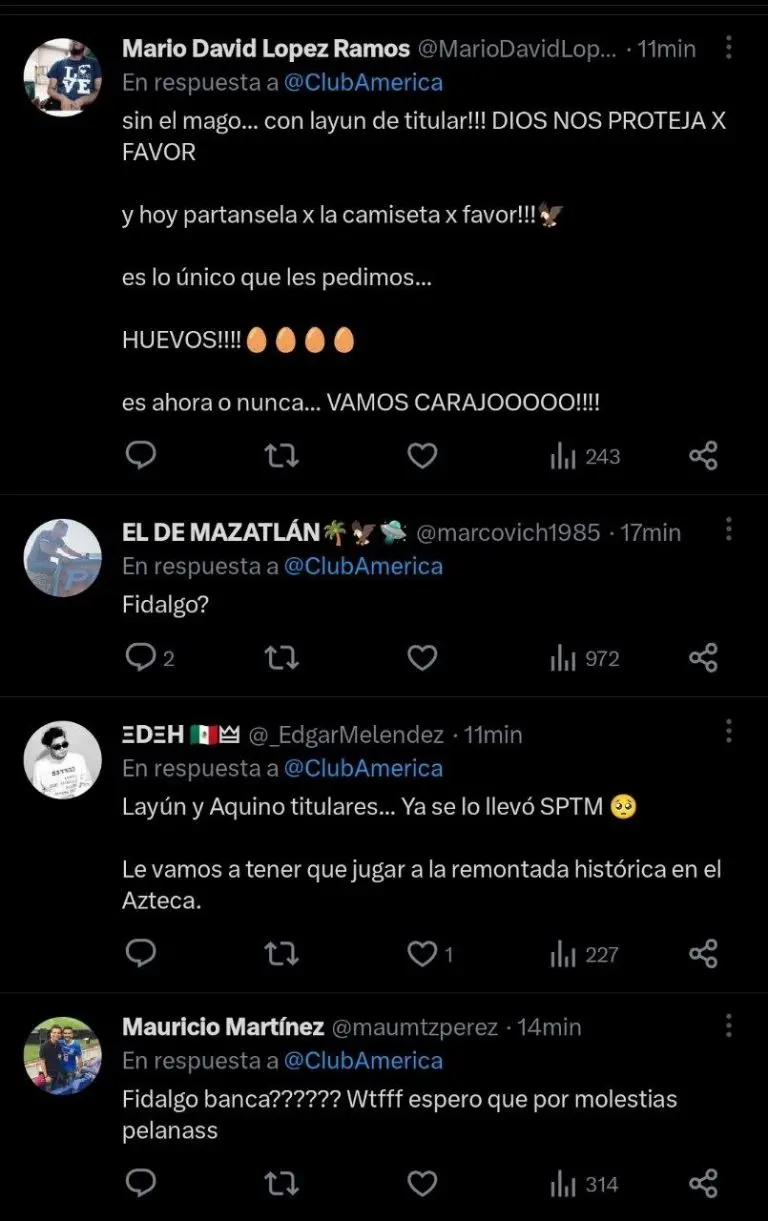Open the @ClubAmerica link in marcovich1985's reply
768x1221 pixels.
point(363,566)
